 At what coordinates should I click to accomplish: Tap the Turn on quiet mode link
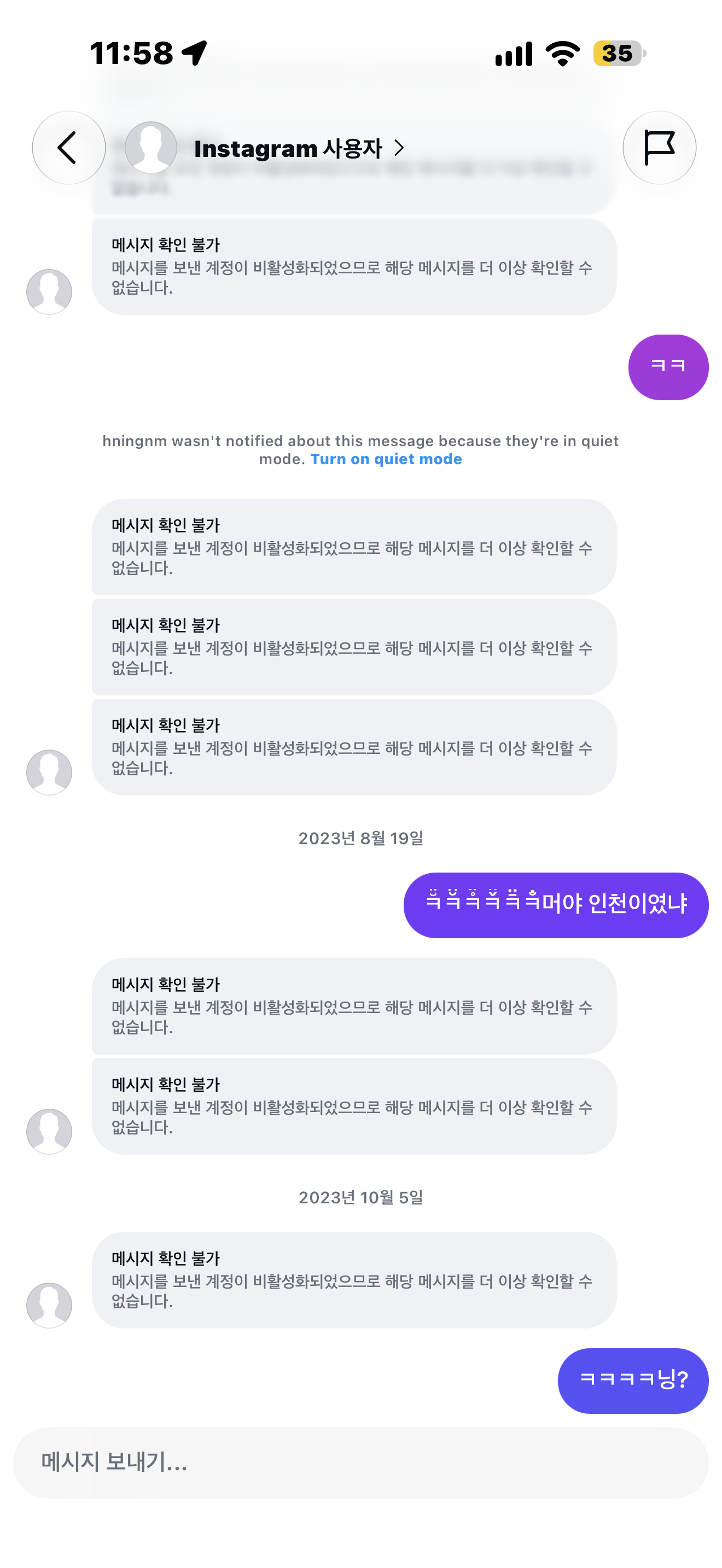tap(386, 459)
